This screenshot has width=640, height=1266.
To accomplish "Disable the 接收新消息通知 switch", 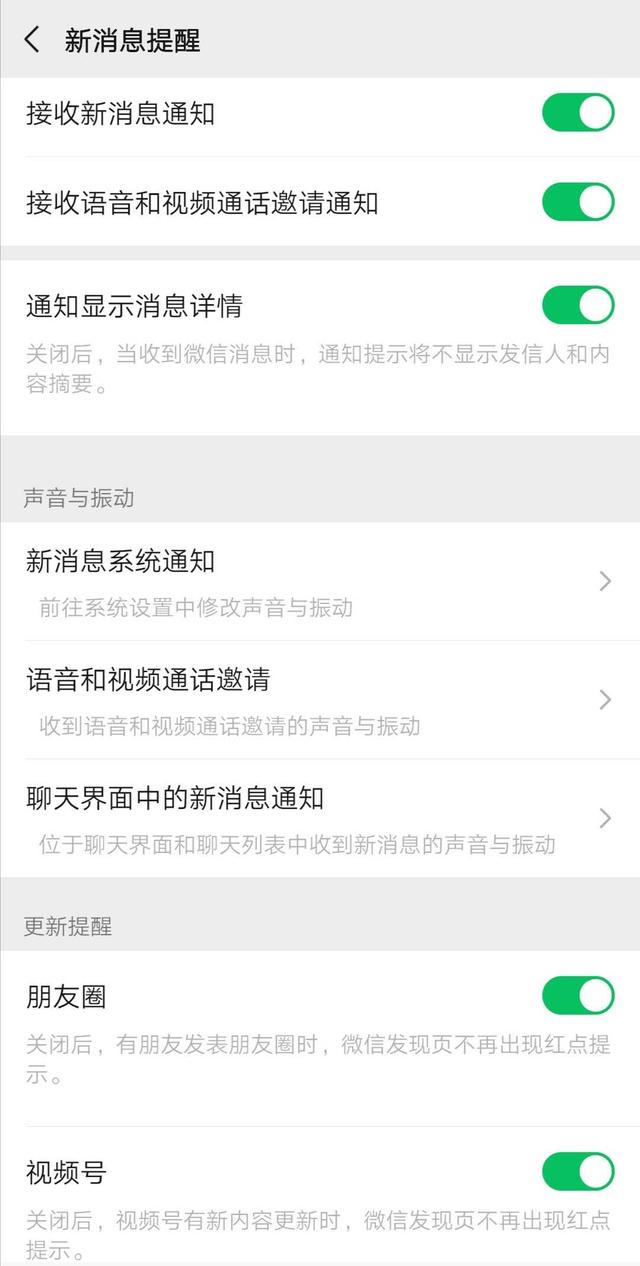I will 578,113.
